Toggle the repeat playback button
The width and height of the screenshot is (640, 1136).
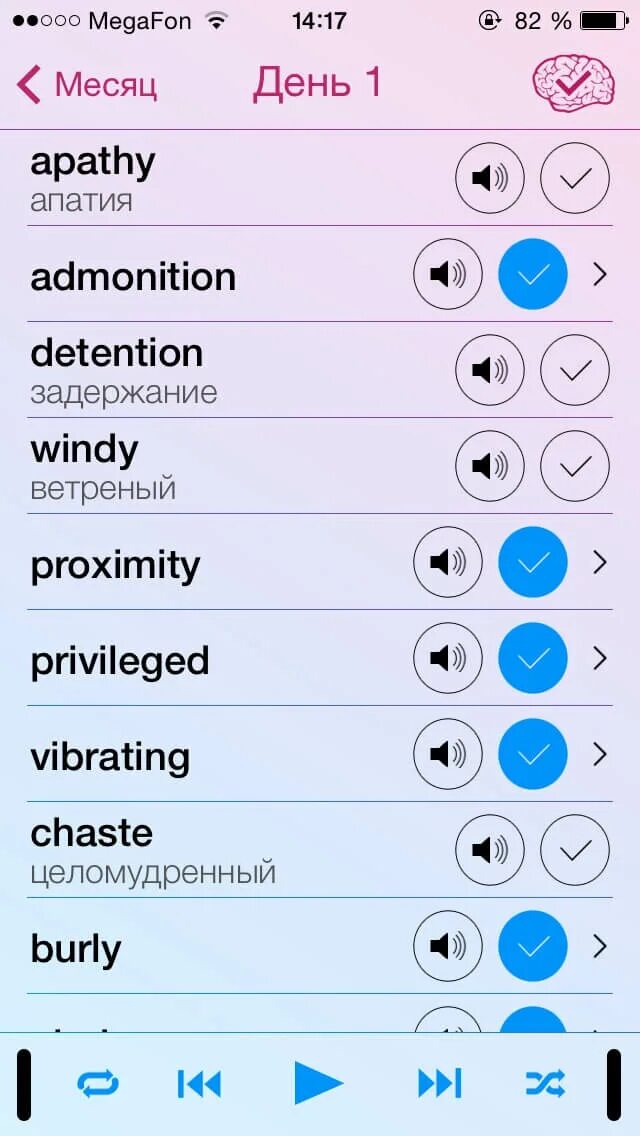click(98, 1084)
